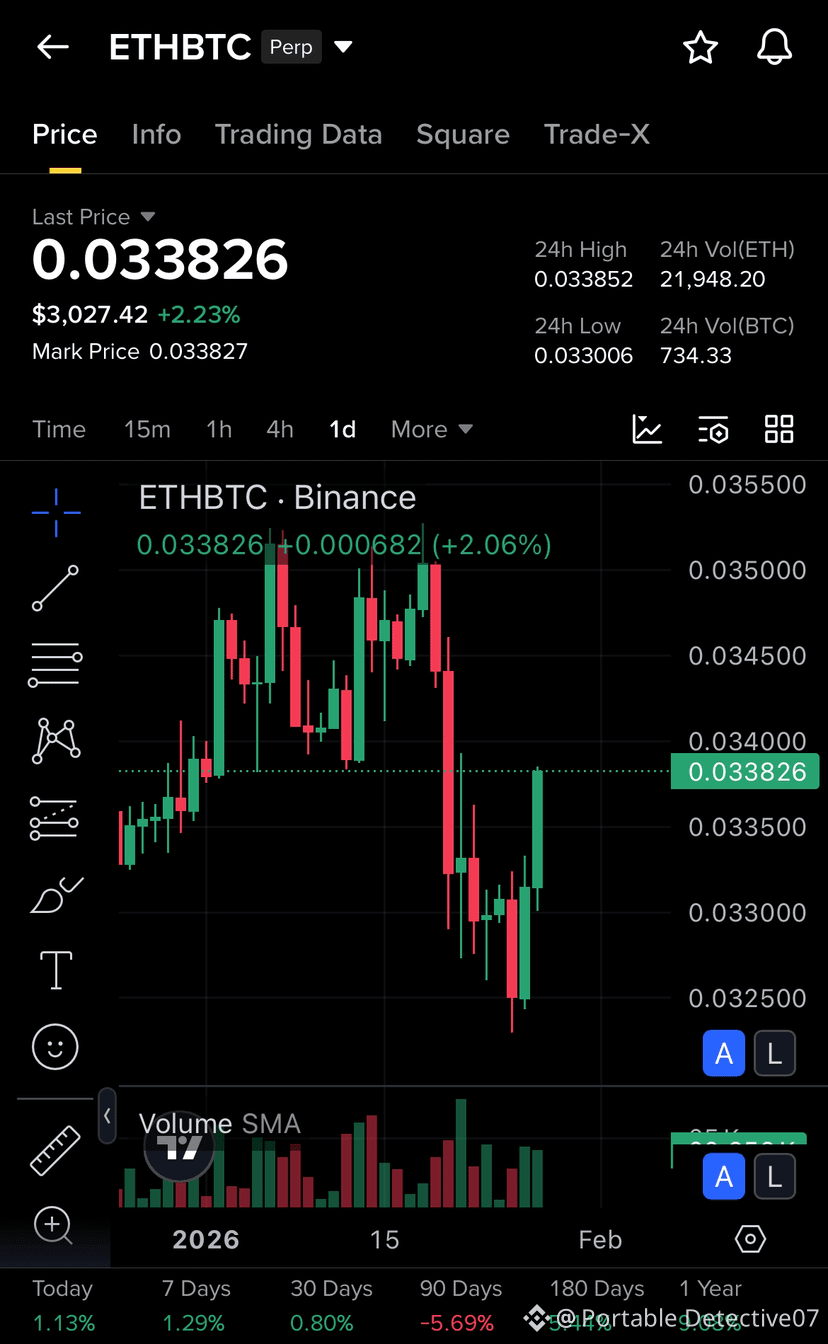This screenshot has height=1344, width=828.
Task: Select the ruler measurement tool
Action: pyautogui.click(x=55, y=1150)
